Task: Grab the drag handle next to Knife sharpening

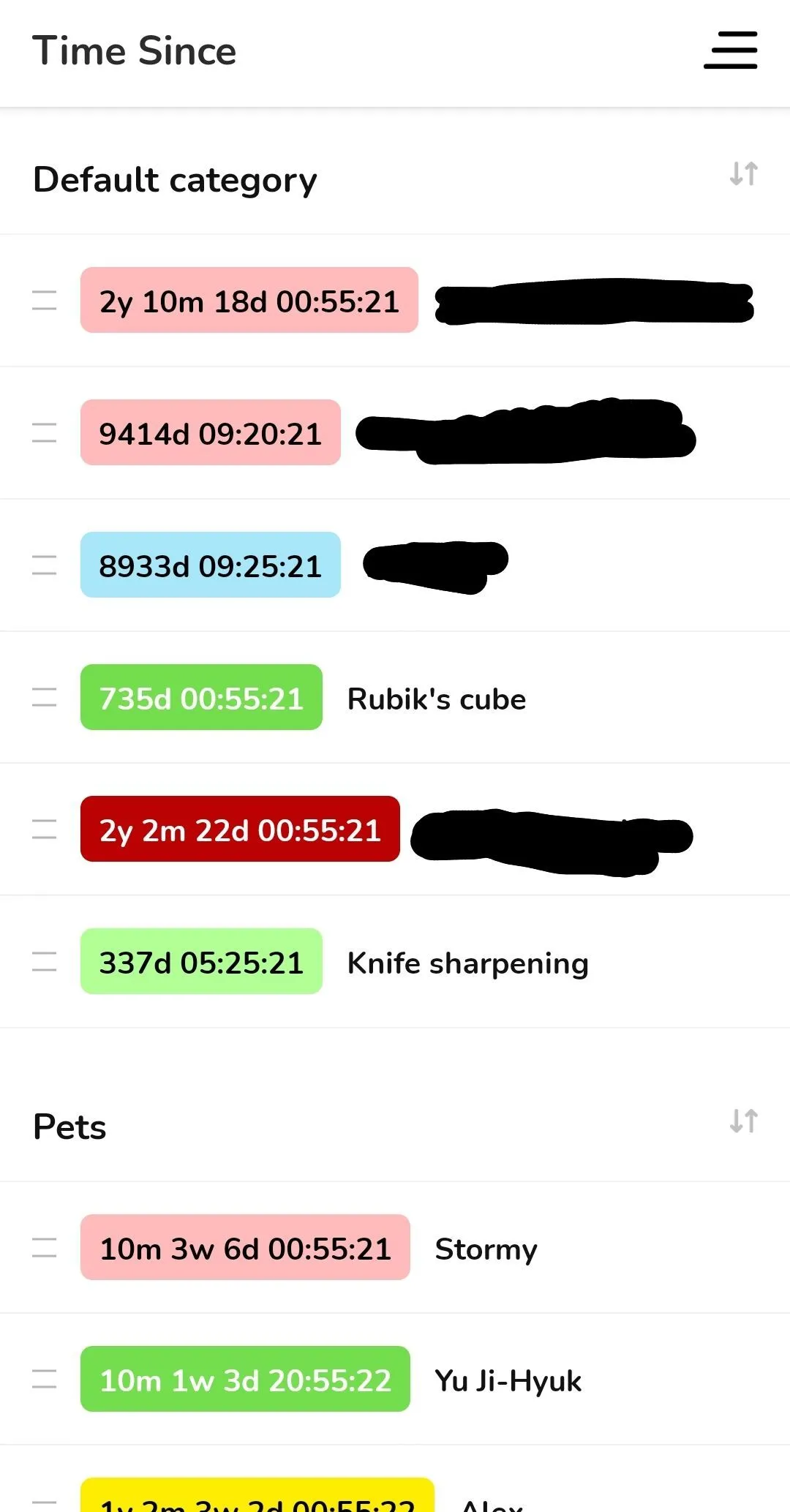Action: 45,963
